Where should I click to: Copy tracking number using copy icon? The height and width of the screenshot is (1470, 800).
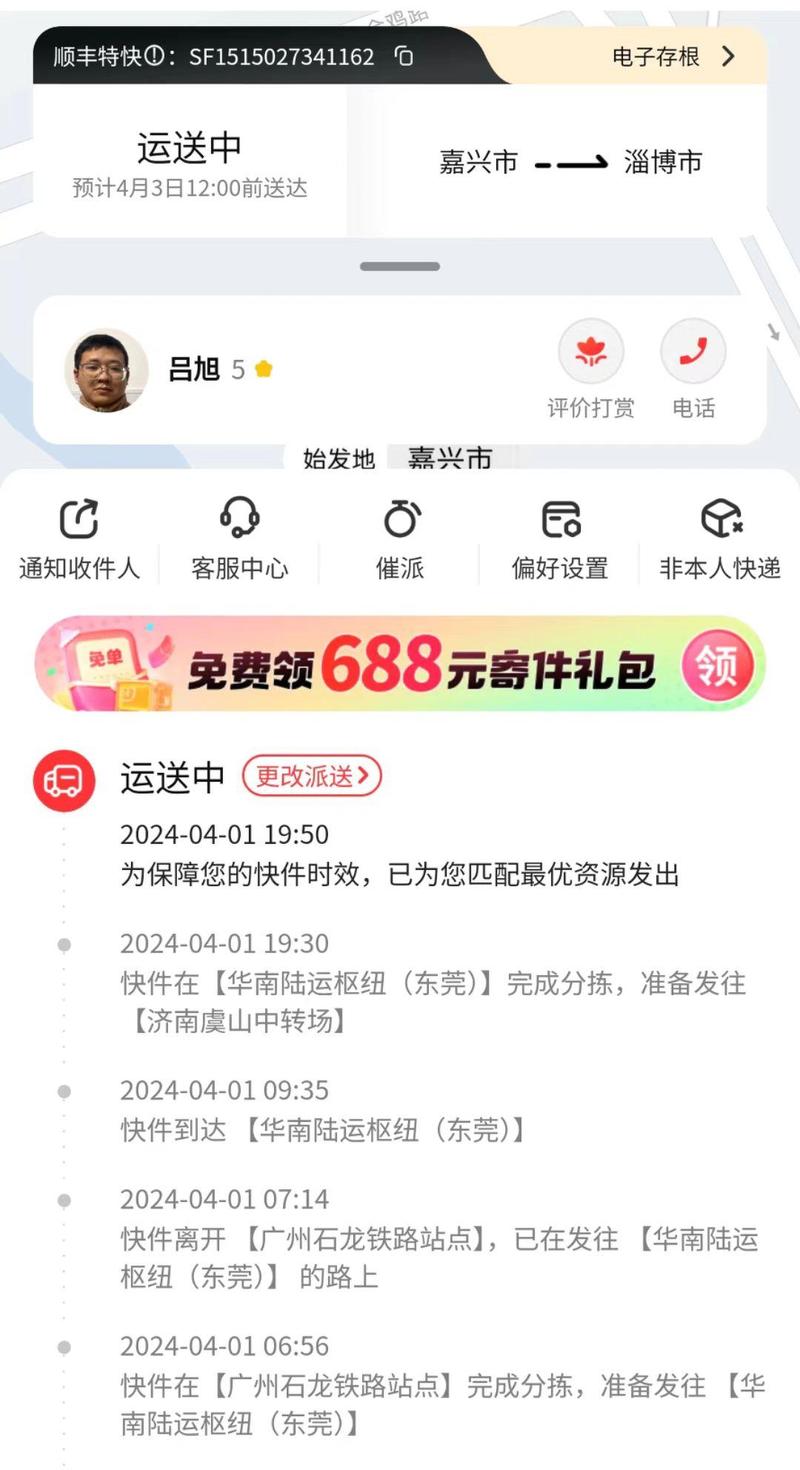click(x=404, y=57)
